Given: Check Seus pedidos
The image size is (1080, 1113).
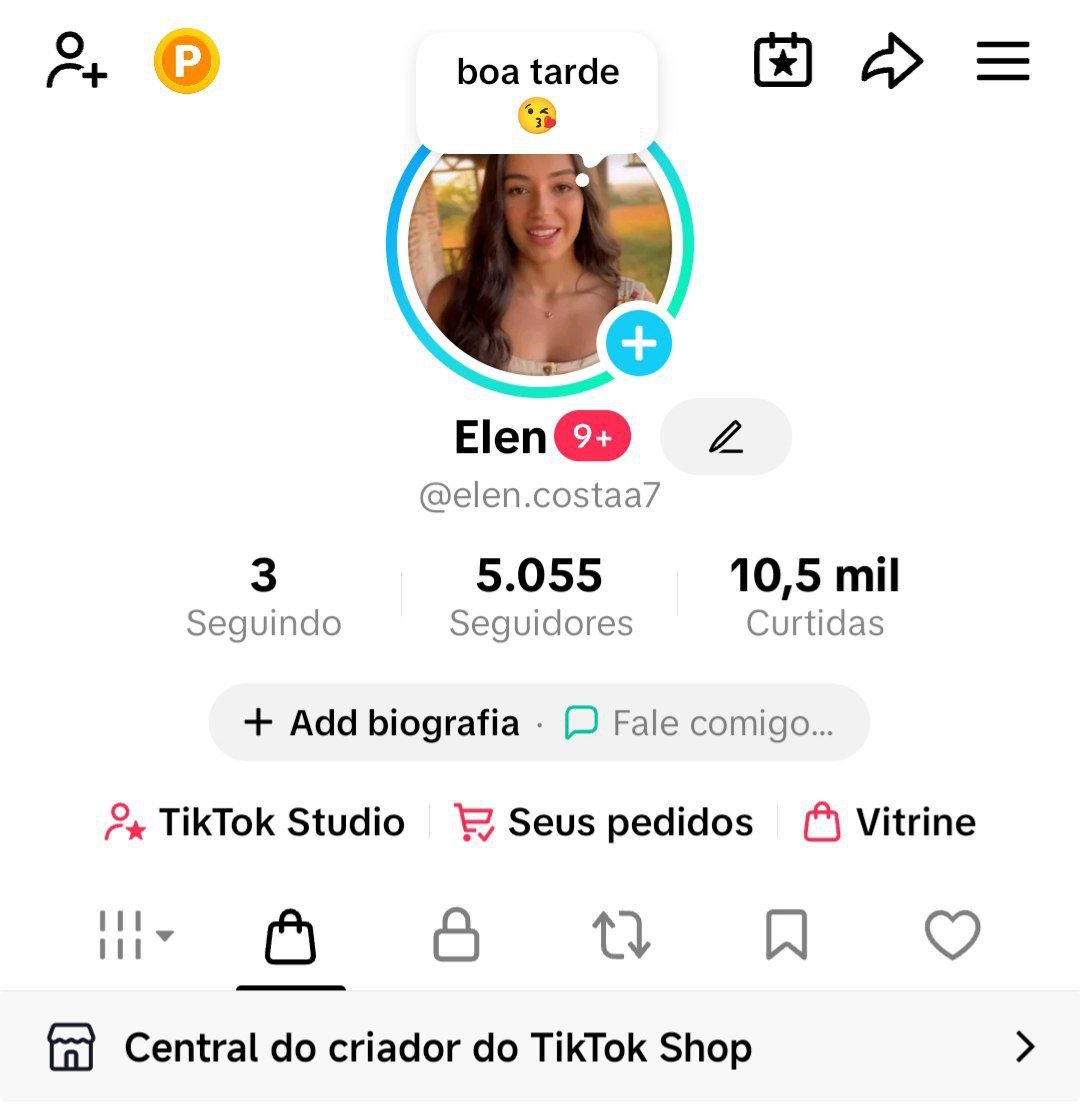Looking at the screenshot, I should [604, 822].
